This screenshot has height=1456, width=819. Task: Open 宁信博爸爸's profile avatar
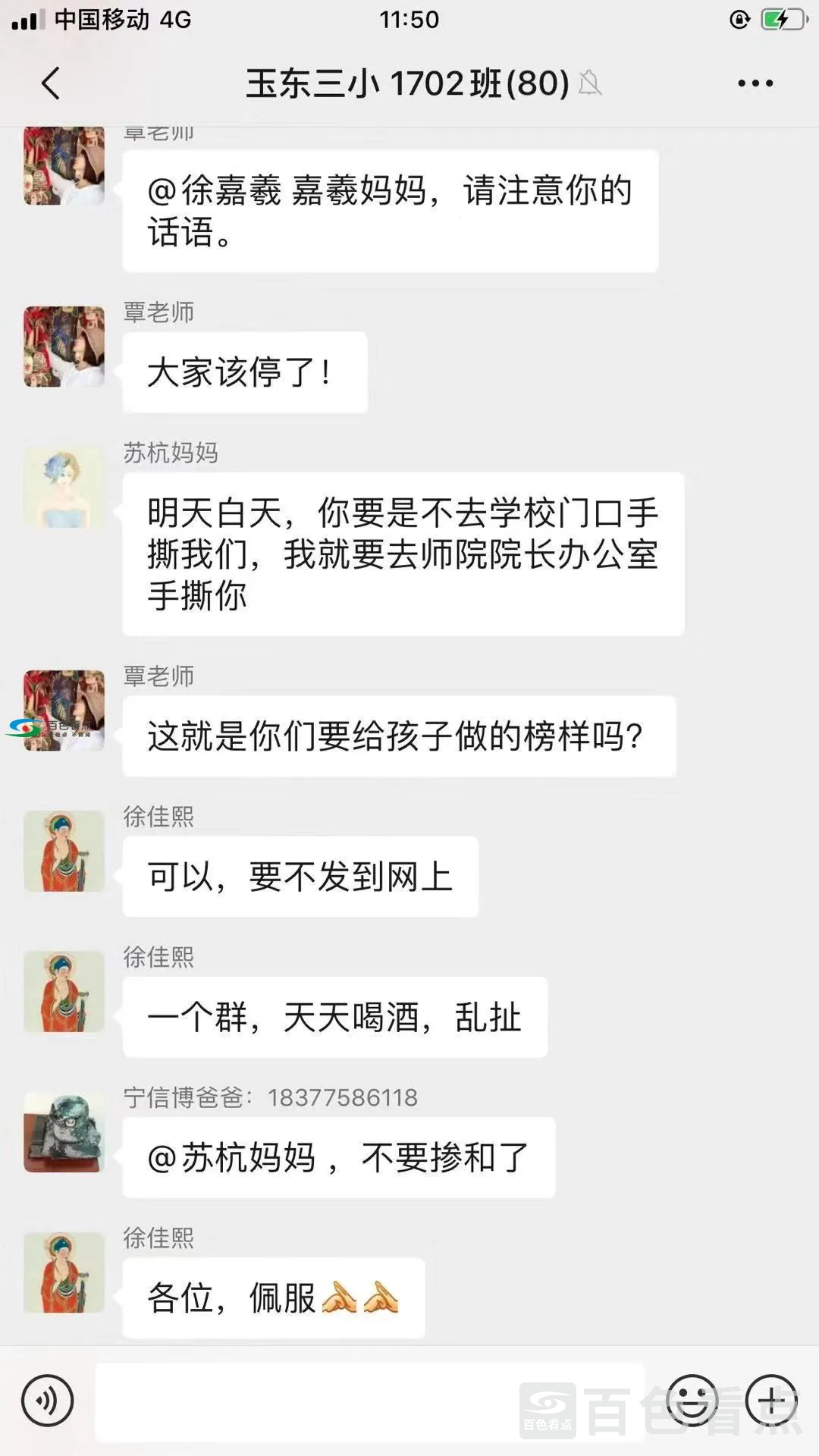pos(64,1132)
